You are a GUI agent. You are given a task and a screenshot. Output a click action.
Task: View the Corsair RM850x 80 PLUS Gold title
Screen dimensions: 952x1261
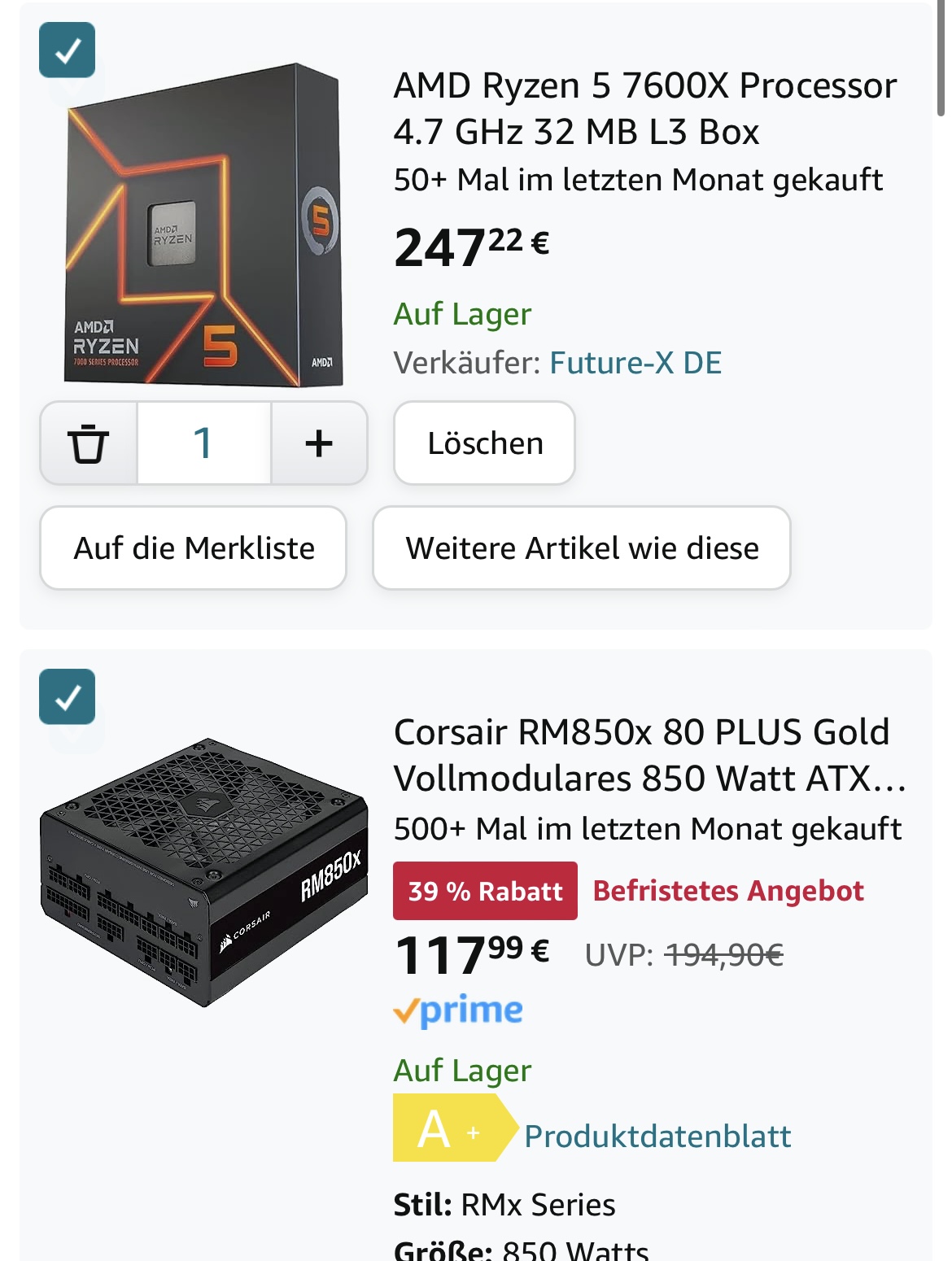[x=648, y=755]
